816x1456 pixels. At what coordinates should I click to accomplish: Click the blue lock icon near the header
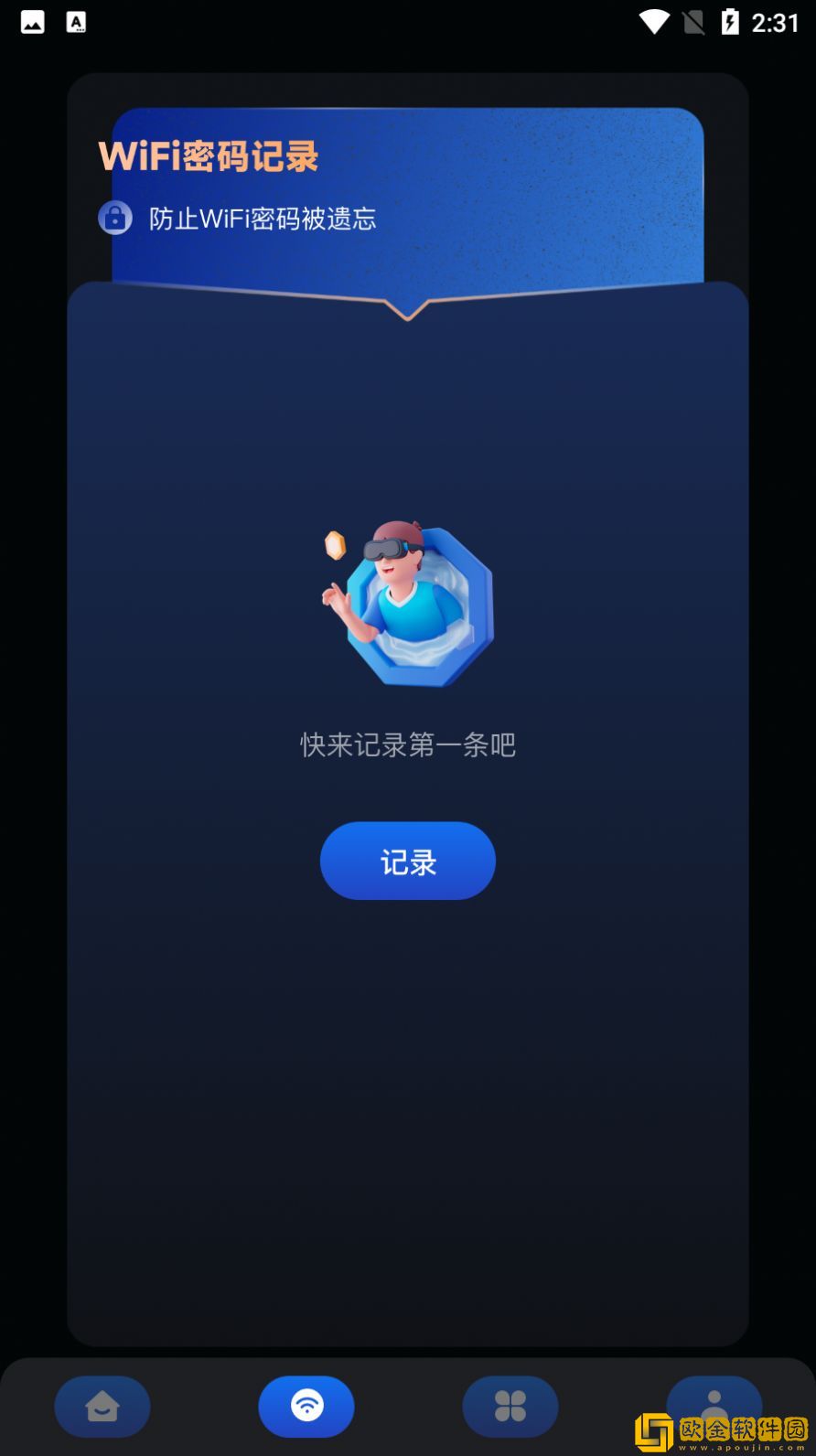[115, 218]
